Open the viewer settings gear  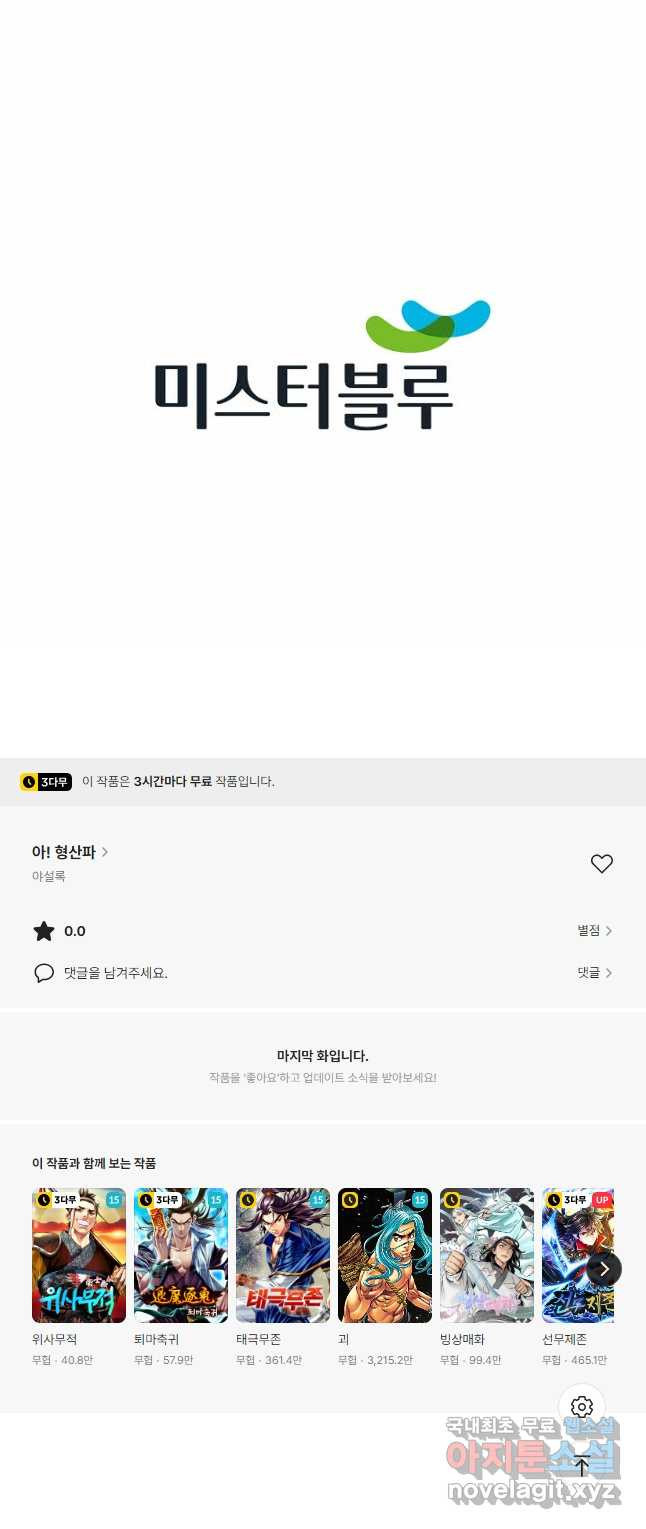point(582,1407)
